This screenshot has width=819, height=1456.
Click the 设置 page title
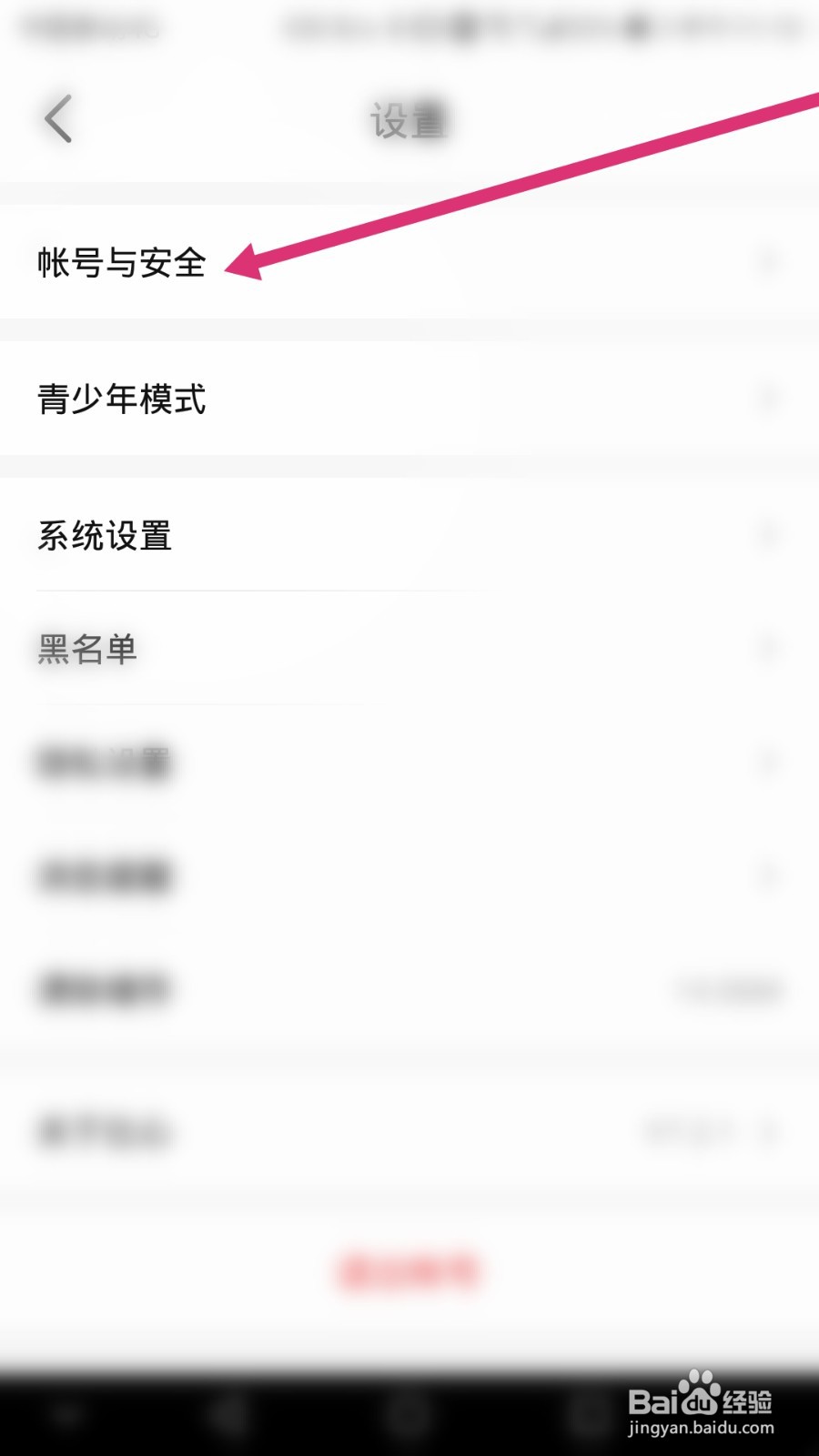point(409,119)
